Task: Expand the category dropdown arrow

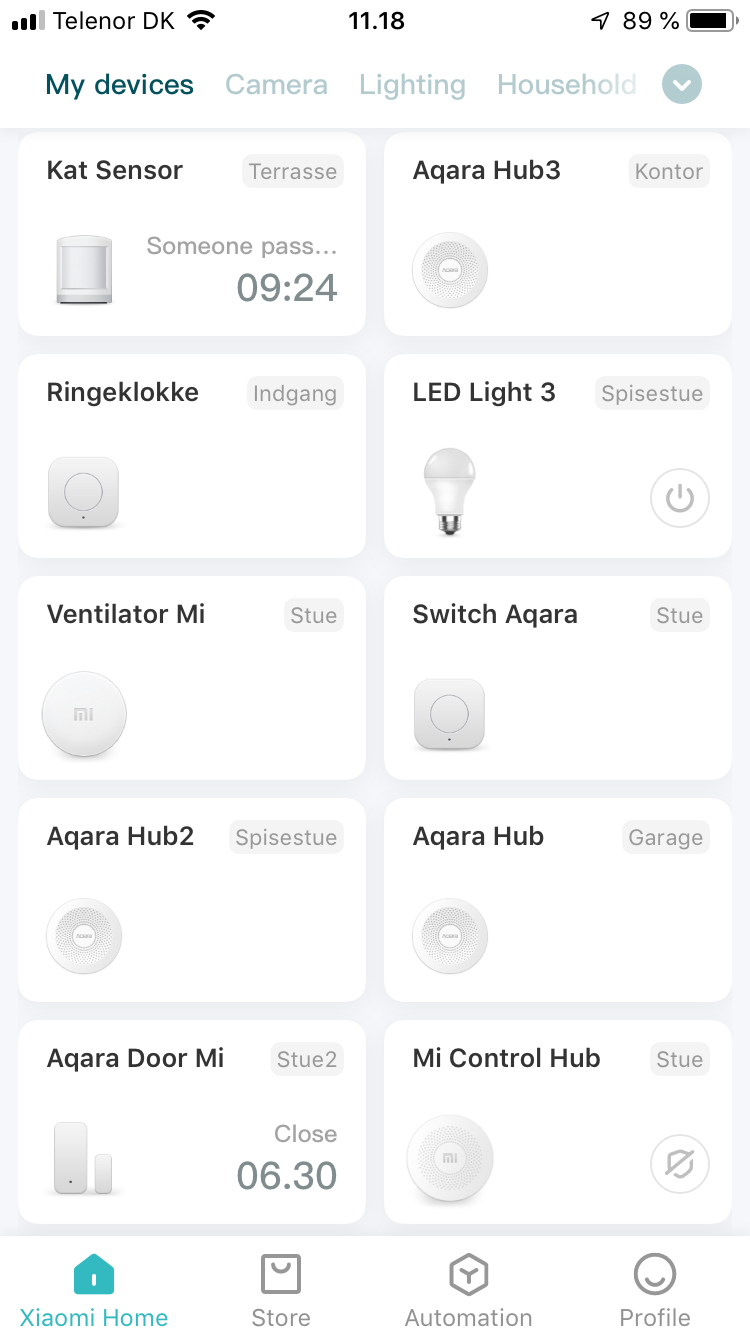Action: point(681,85)
